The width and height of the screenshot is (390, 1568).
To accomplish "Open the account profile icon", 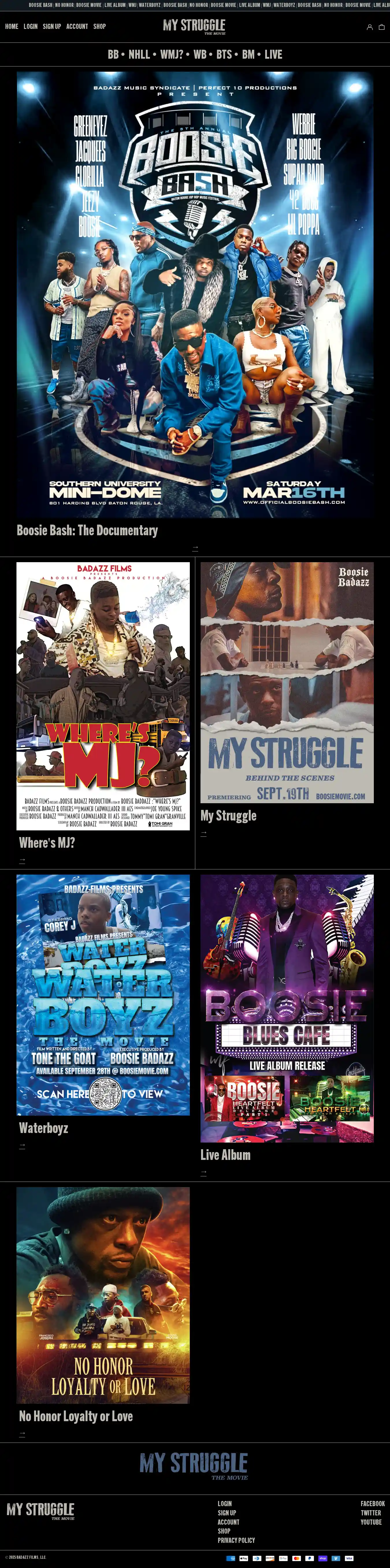I will point(369,27).
